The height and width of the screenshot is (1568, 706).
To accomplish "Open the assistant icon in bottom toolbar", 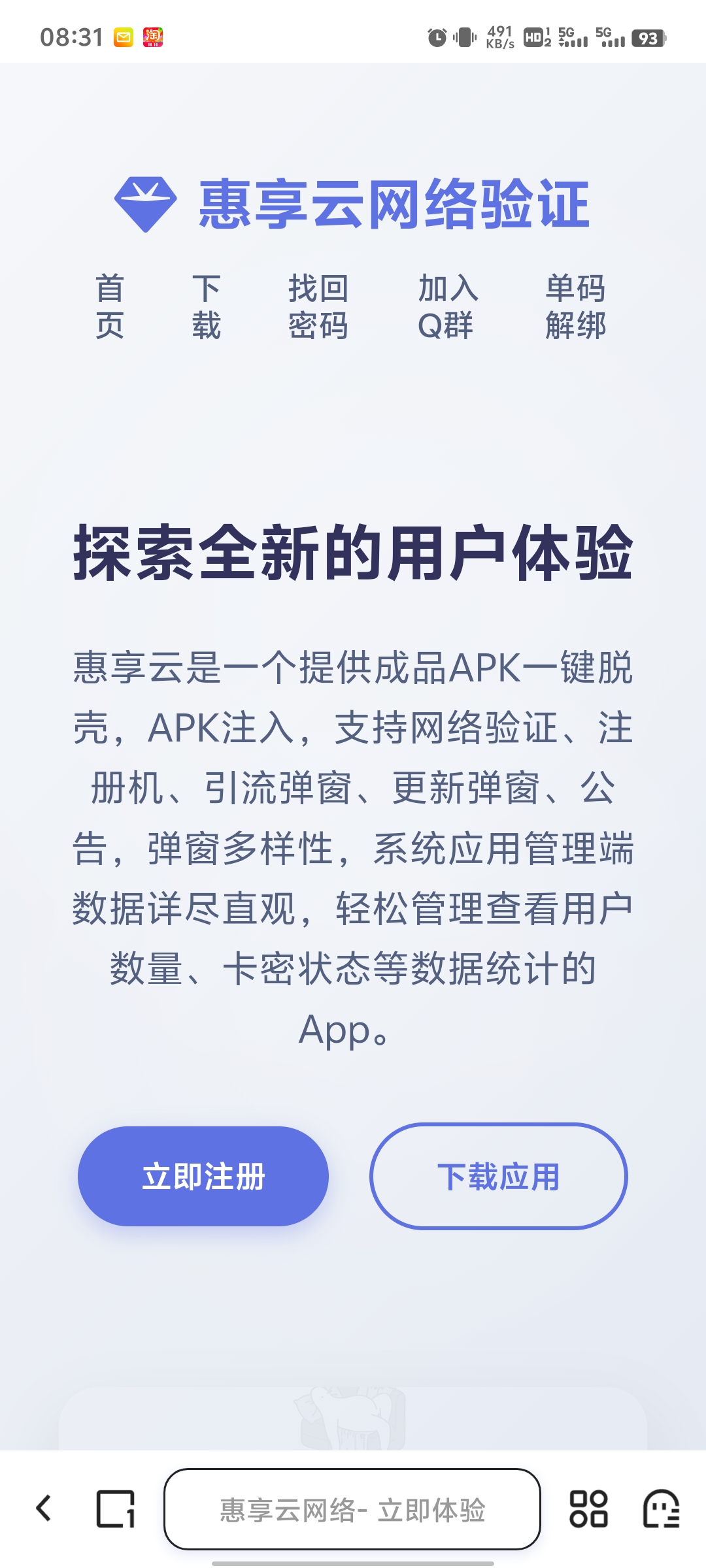I will (x=661, y=1509).
